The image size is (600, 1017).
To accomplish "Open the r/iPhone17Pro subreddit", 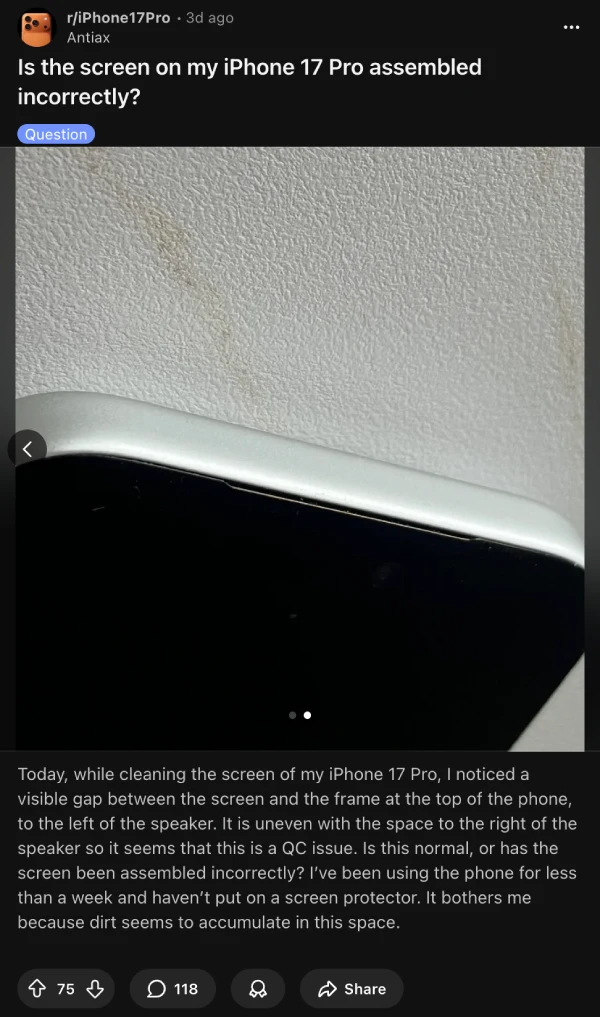I will coord(117,18).
